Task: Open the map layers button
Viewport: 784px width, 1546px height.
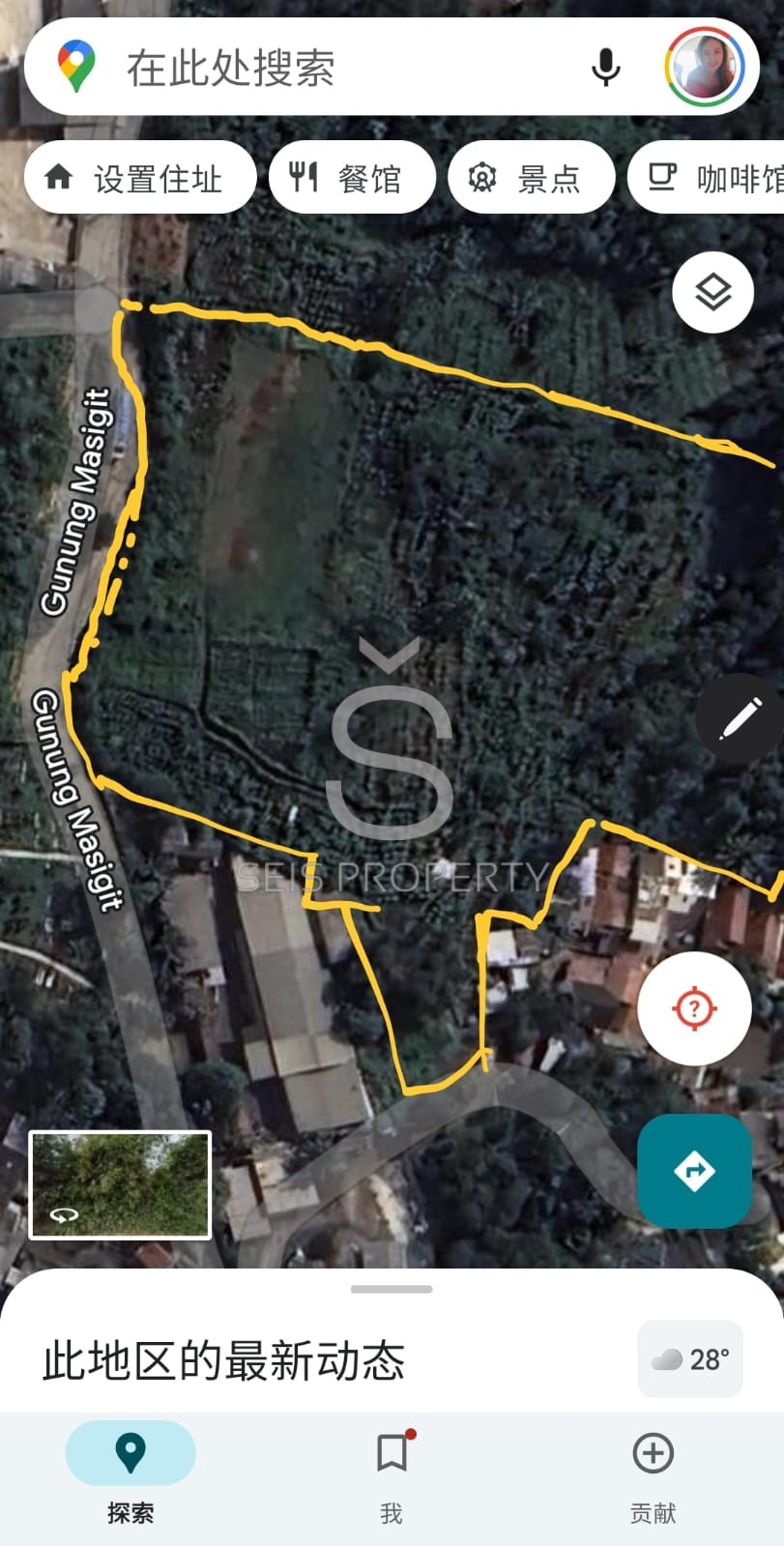Action: pos(713,292)
